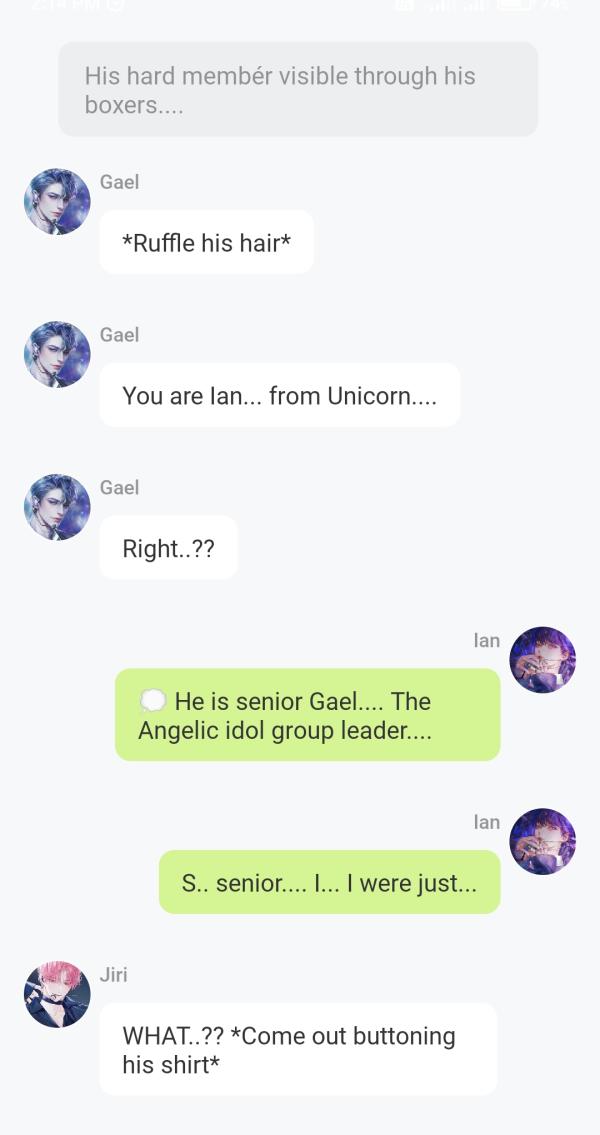The width and height of the screenshot is (600, 1135).
Task: Tap Ian's avatar beside "S.. senior" message
Action: 543,841
